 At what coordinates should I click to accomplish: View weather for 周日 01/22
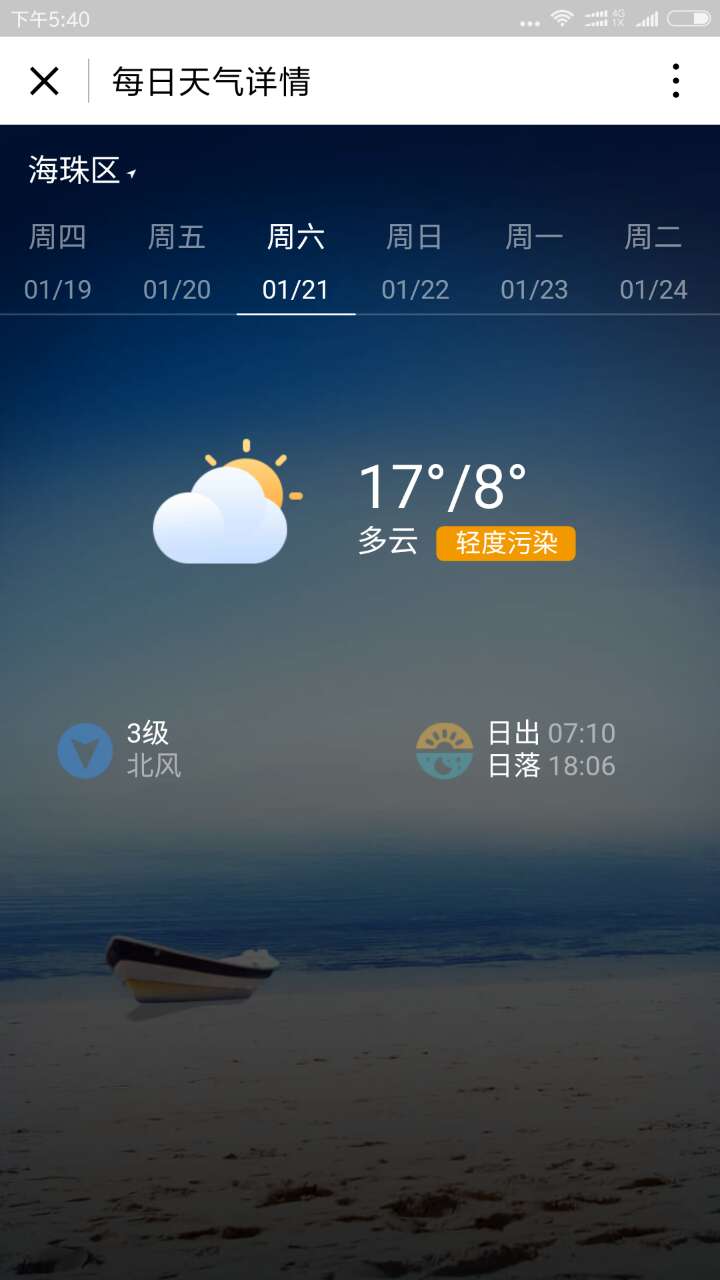tap(415, 263)
